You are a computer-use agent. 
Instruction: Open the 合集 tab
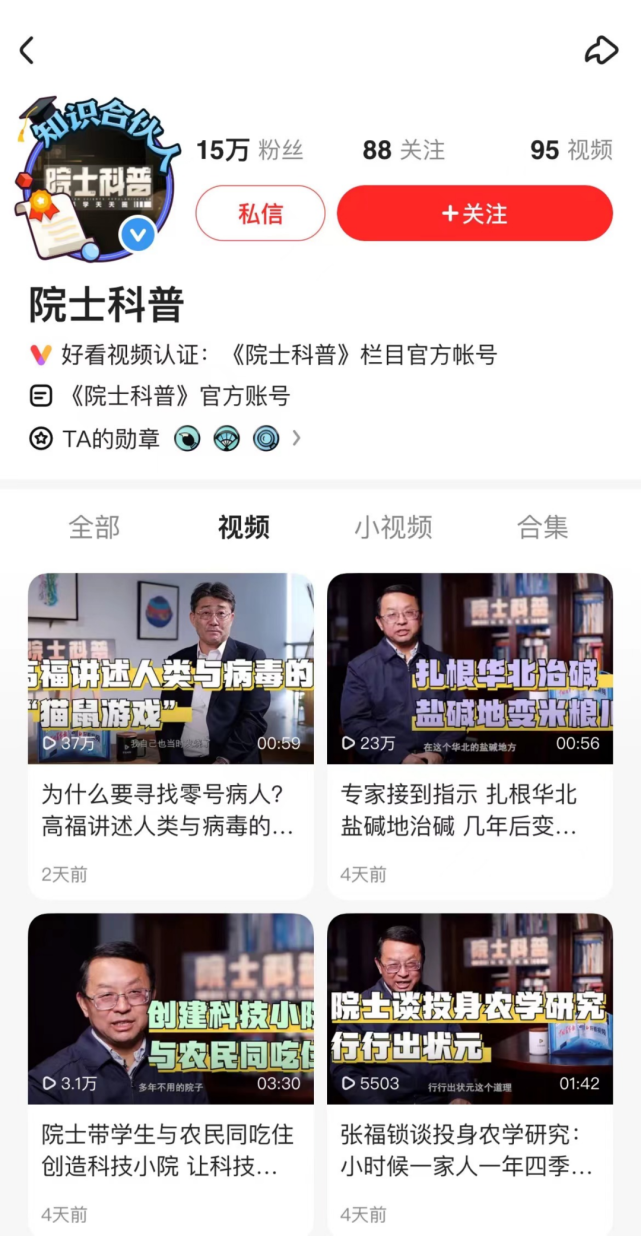click(x=542, y=527)
